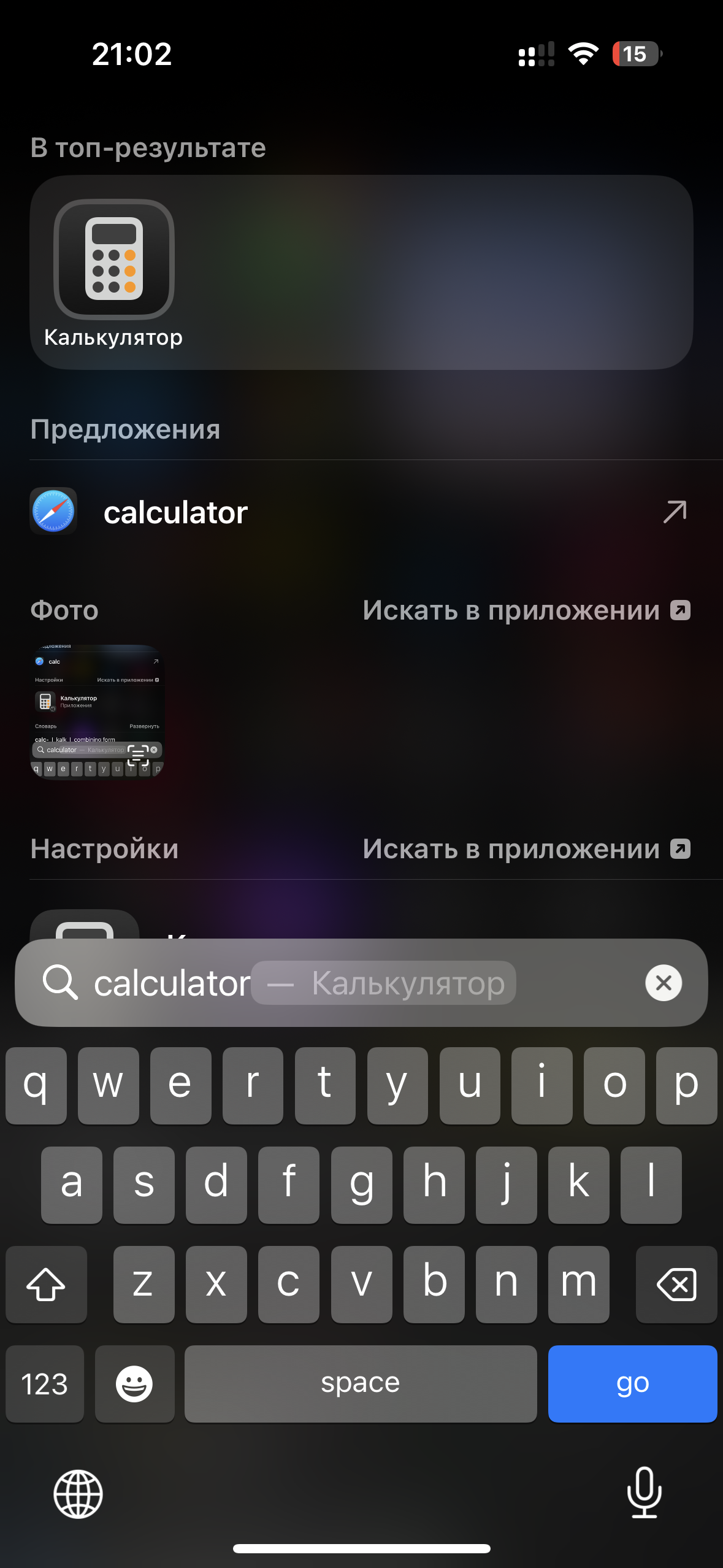723x1568 pixels.
Task: Clear the search field text
Action: (x=663, y=983)
